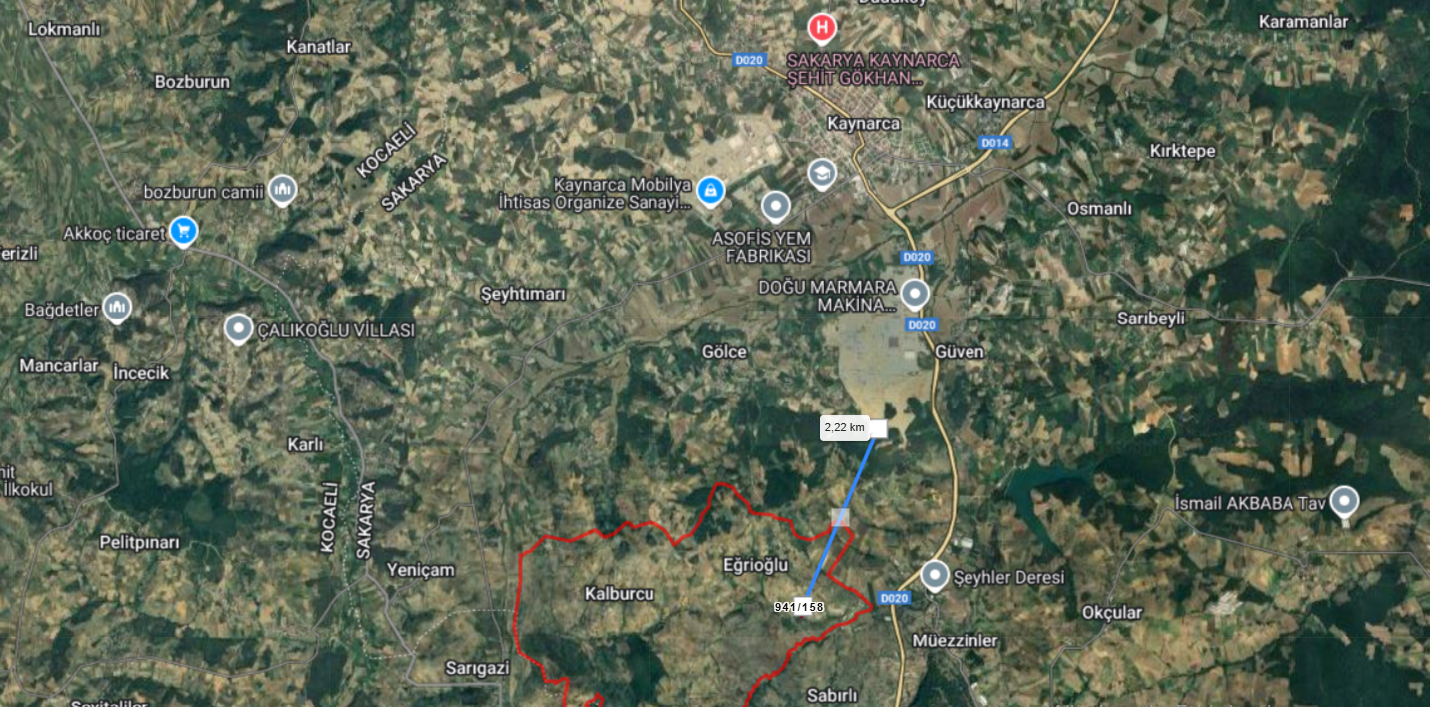Tap the Akkoç ticaret shopping pin

(x=183, y=231)
